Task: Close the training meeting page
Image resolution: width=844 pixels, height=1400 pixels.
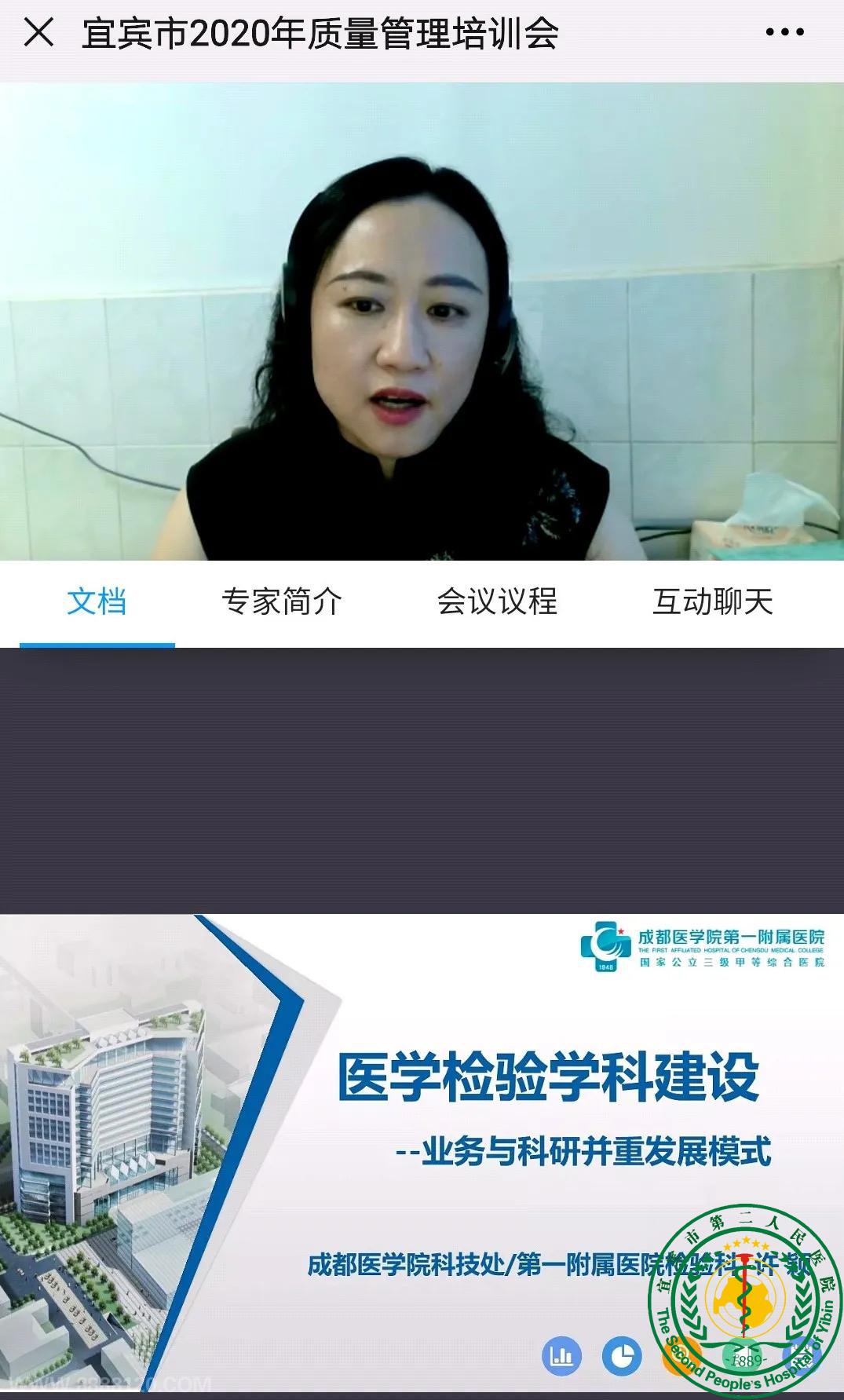Action: tap(38, 33)
